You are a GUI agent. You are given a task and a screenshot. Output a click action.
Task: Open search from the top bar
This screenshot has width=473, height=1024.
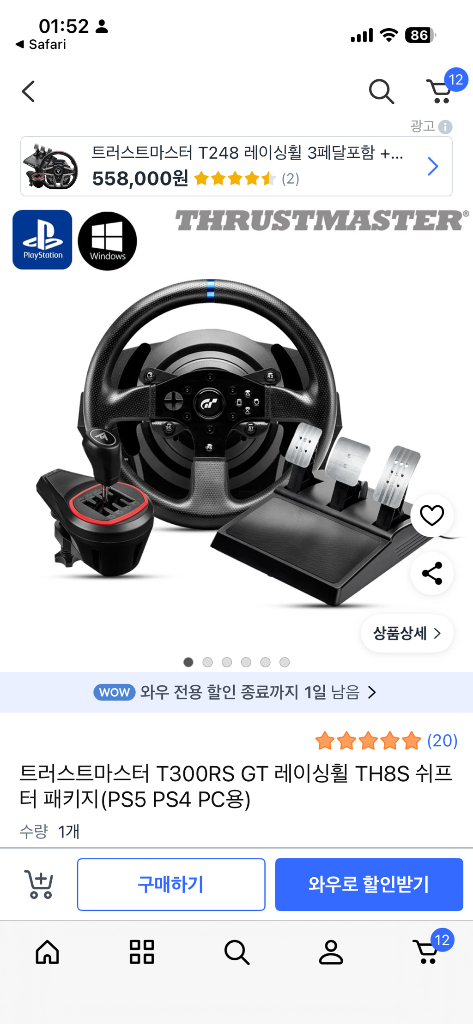click(382, 91)
